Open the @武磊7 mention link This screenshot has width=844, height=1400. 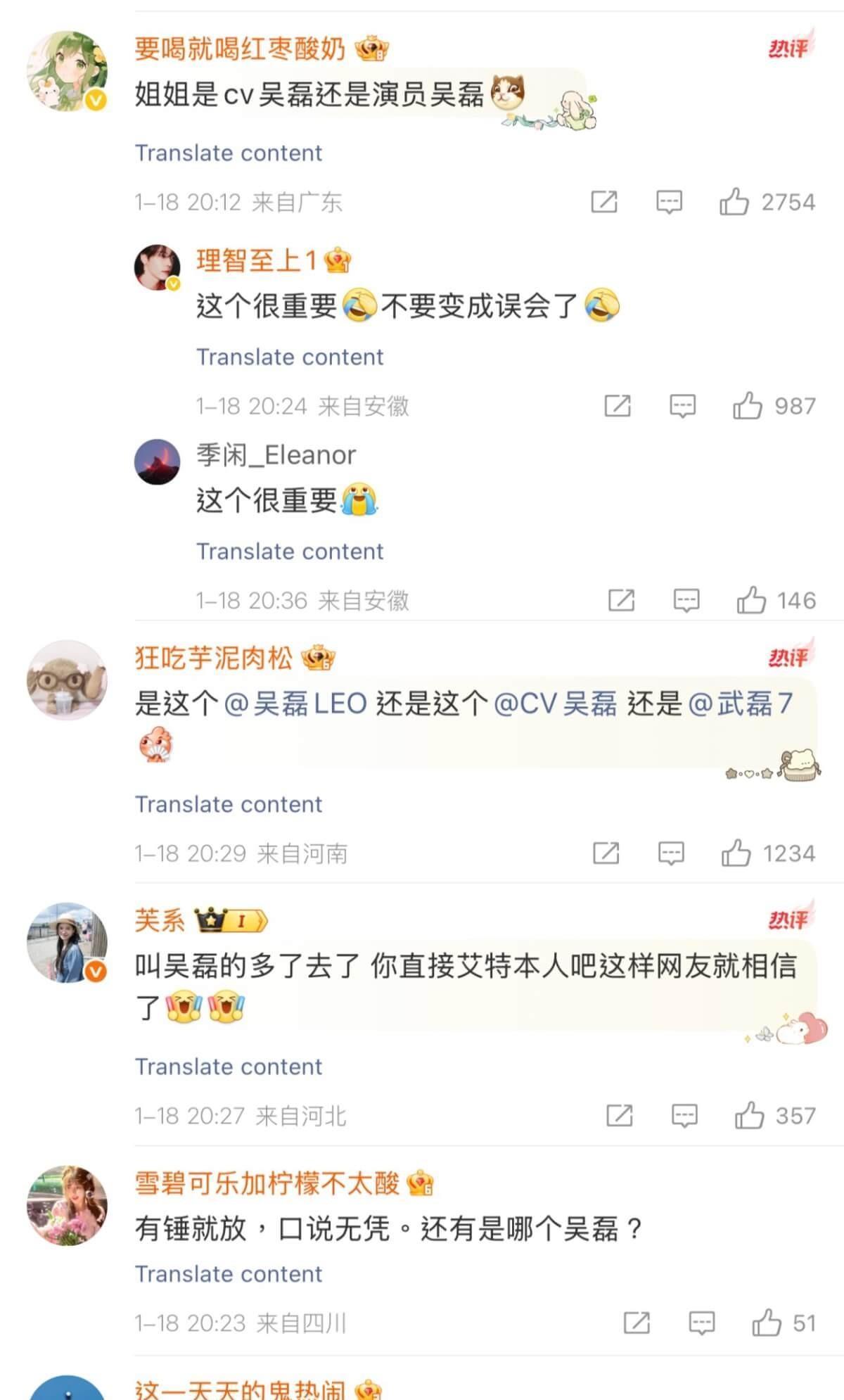click(x=740, y=704)
